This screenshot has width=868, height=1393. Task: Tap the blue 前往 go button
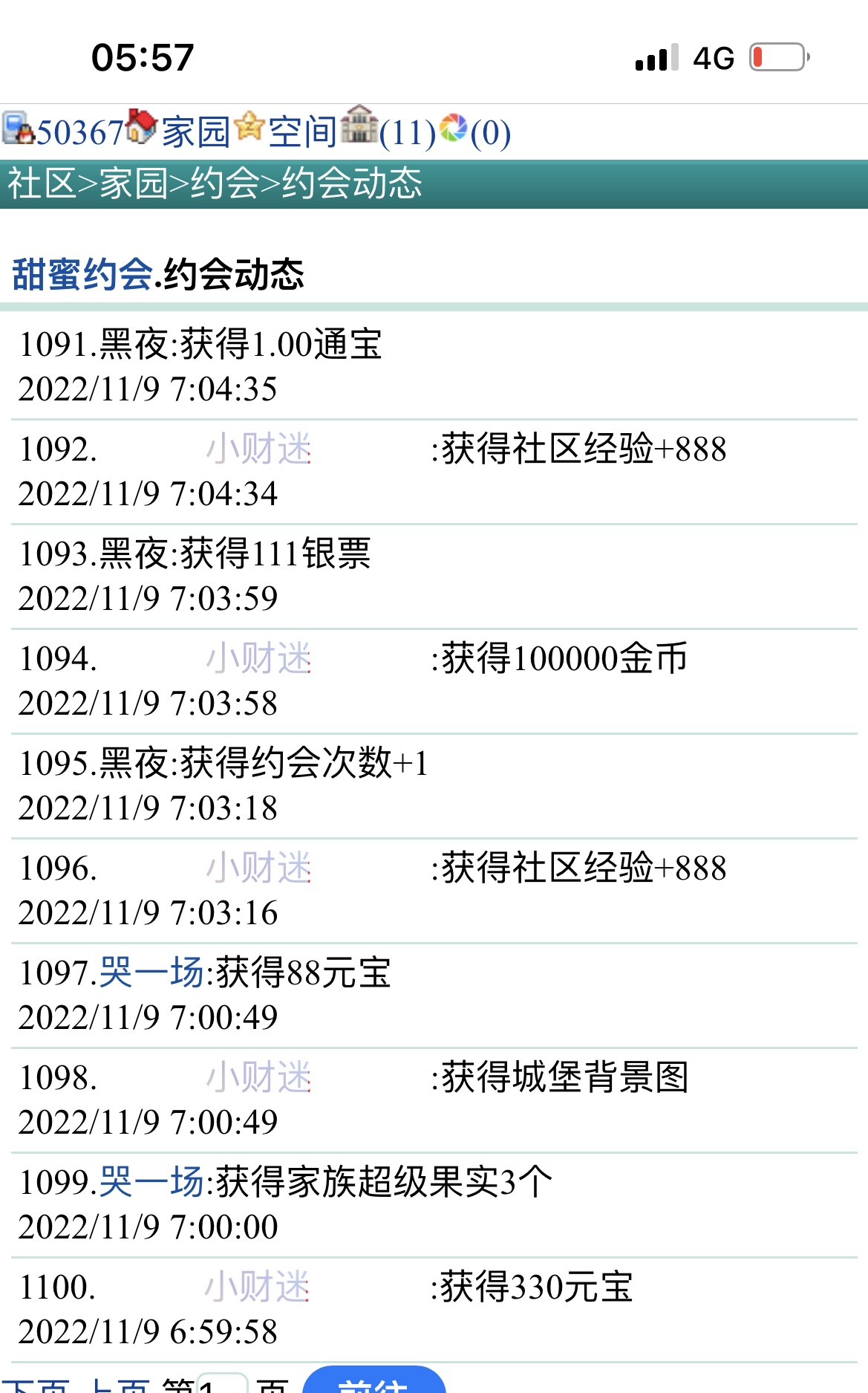373,1383
